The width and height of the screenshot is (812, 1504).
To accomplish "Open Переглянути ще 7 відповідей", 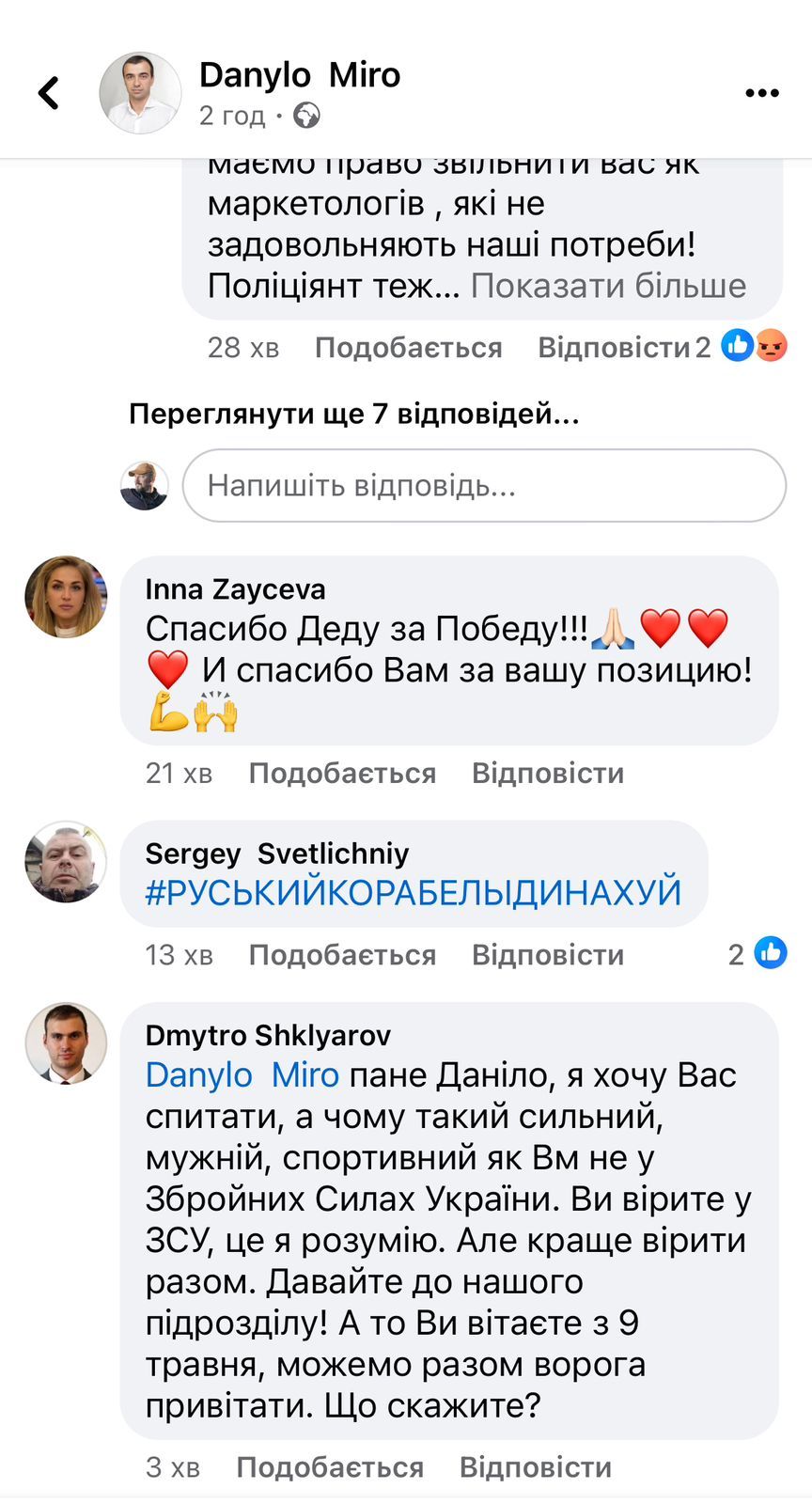I will coord(353,414).
